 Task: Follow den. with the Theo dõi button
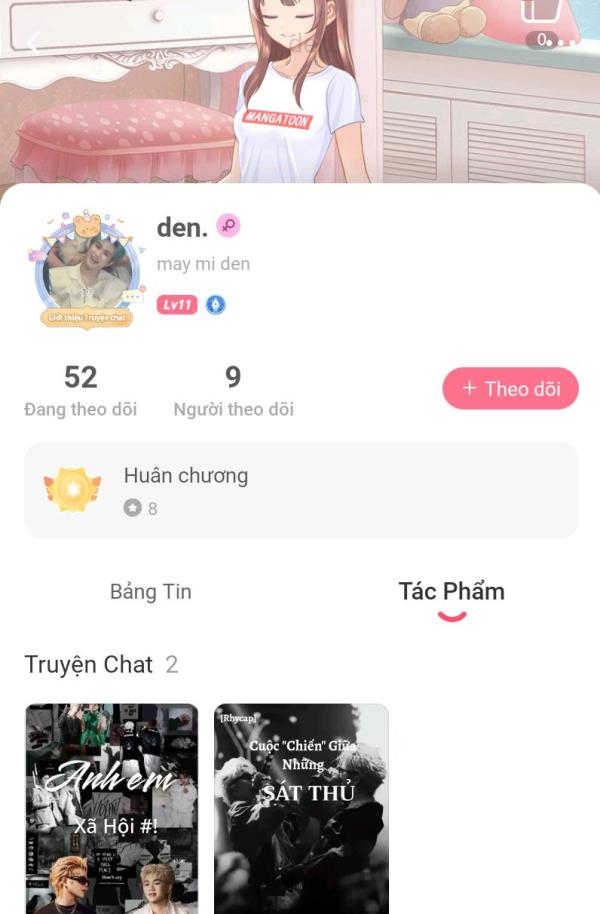point(510,389)
